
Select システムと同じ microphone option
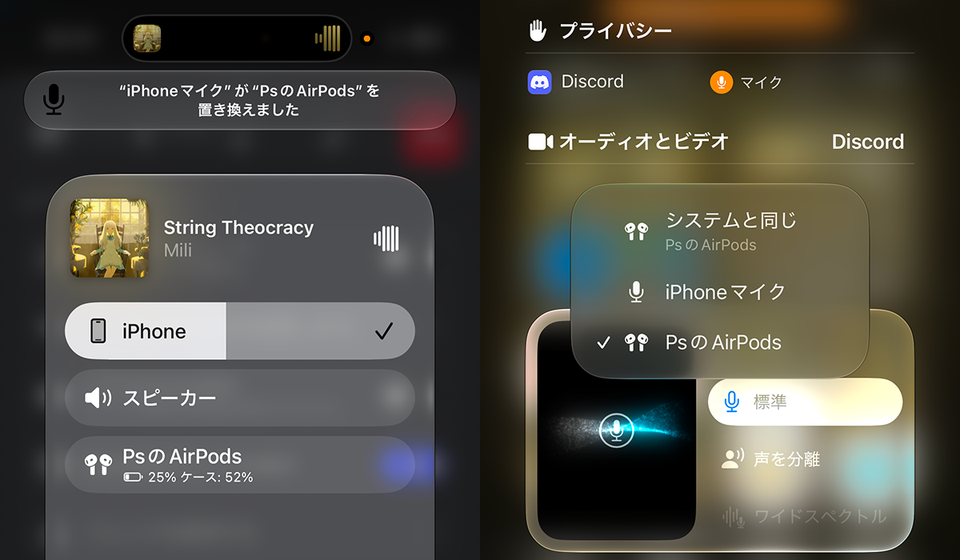(720, 231)
